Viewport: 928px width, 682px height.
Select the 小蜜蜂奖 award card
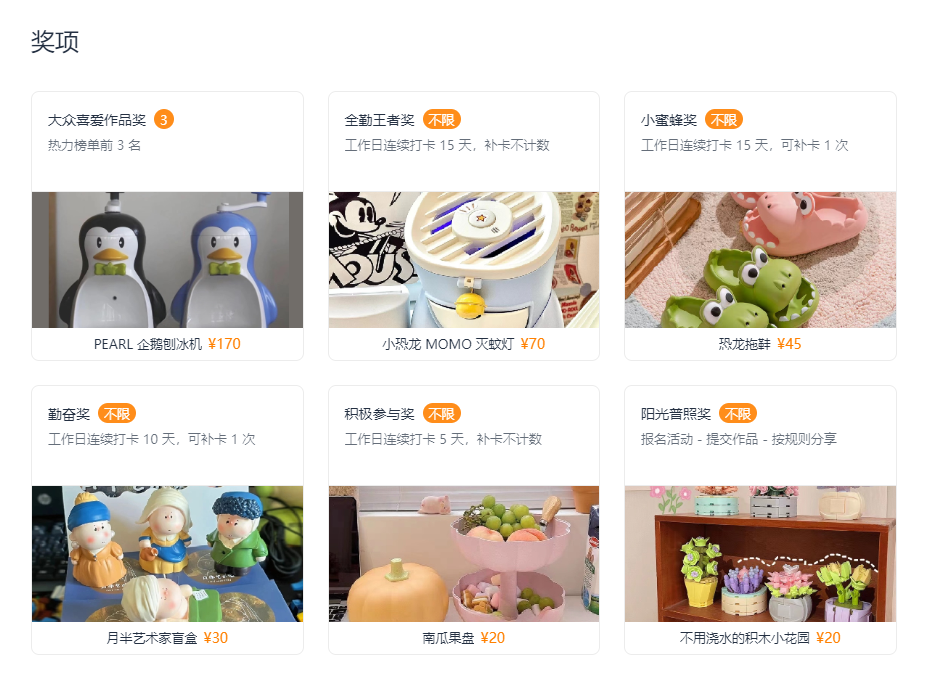tap(760, 226)
